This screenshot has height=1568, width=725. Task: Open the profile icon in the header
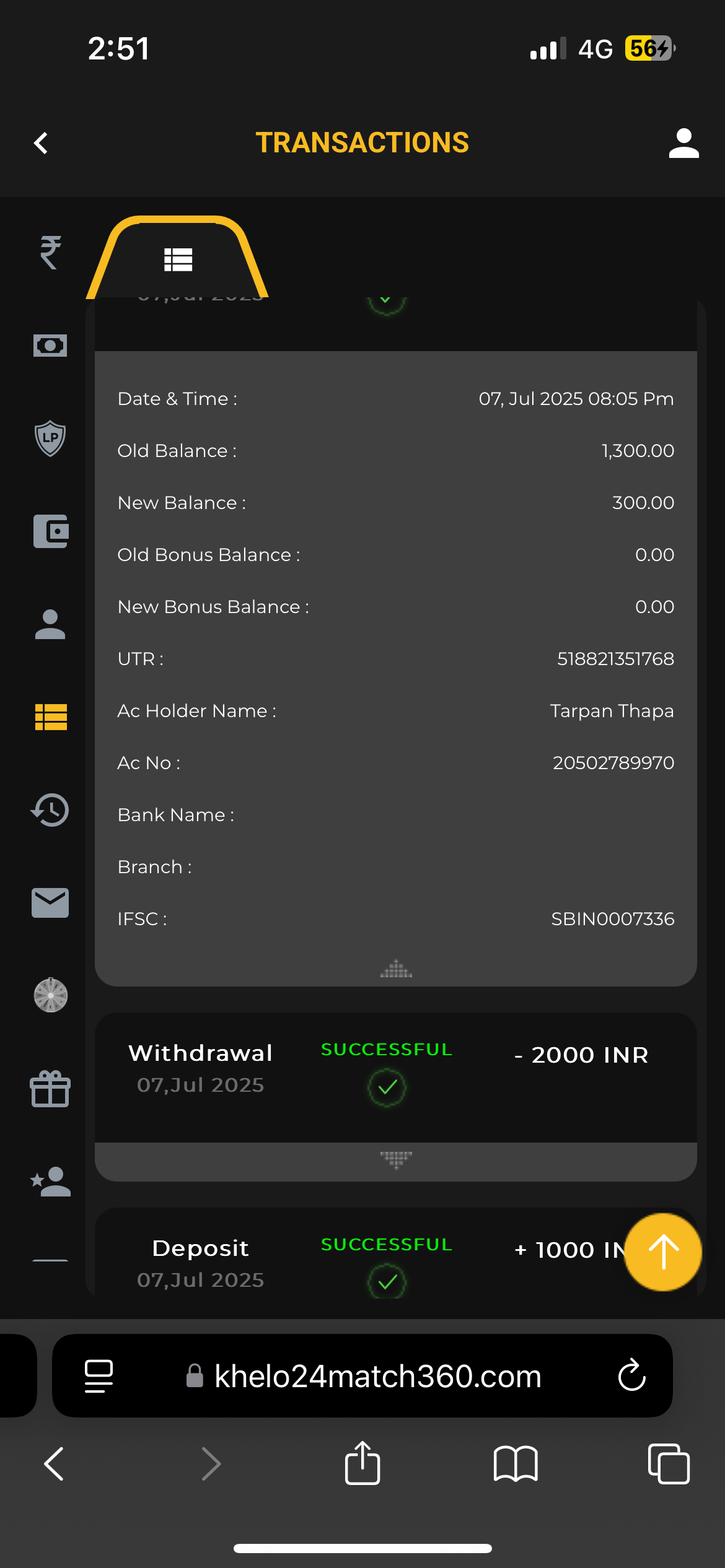(x=683, y=143)
